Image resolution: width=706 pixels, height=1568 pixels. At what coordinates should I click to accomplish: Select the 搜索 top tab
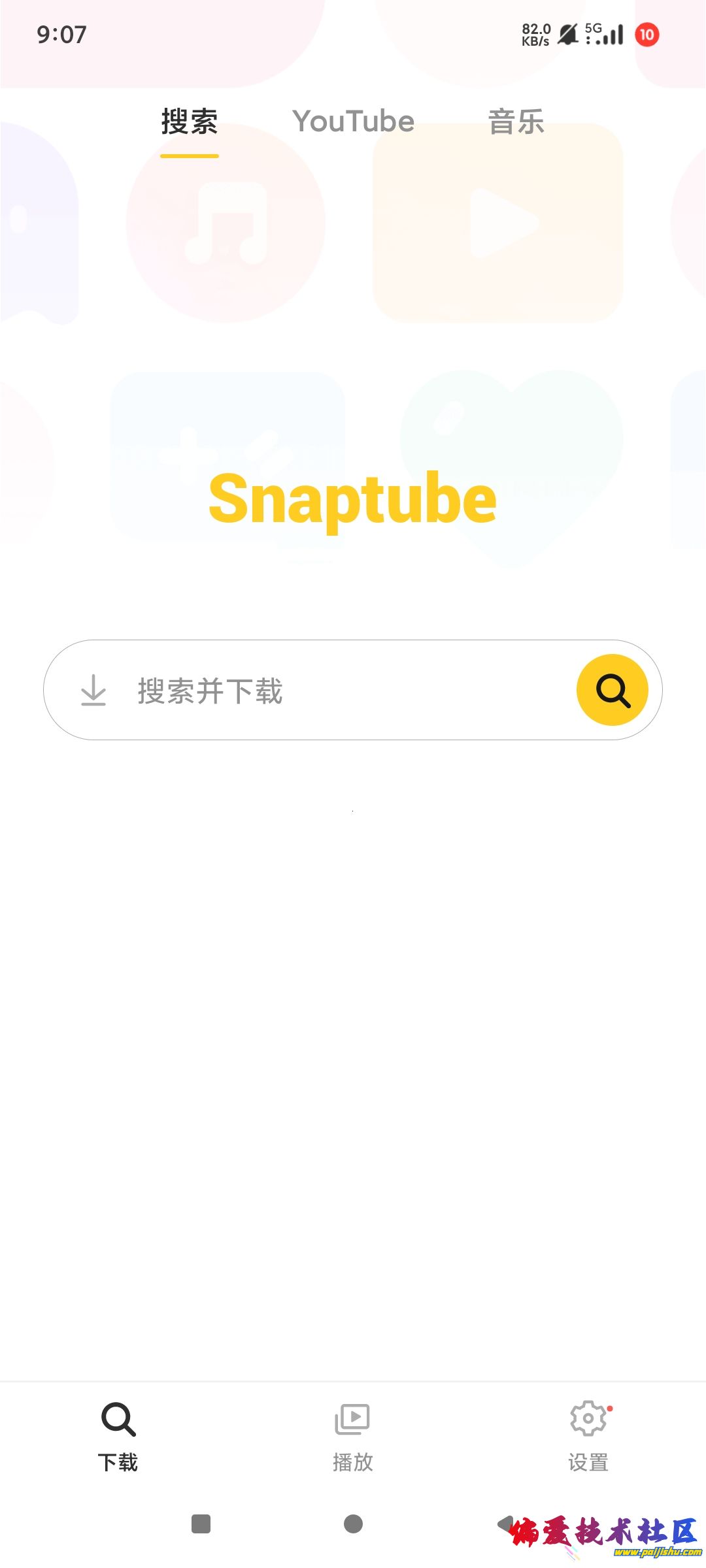[x=190, y=122]
